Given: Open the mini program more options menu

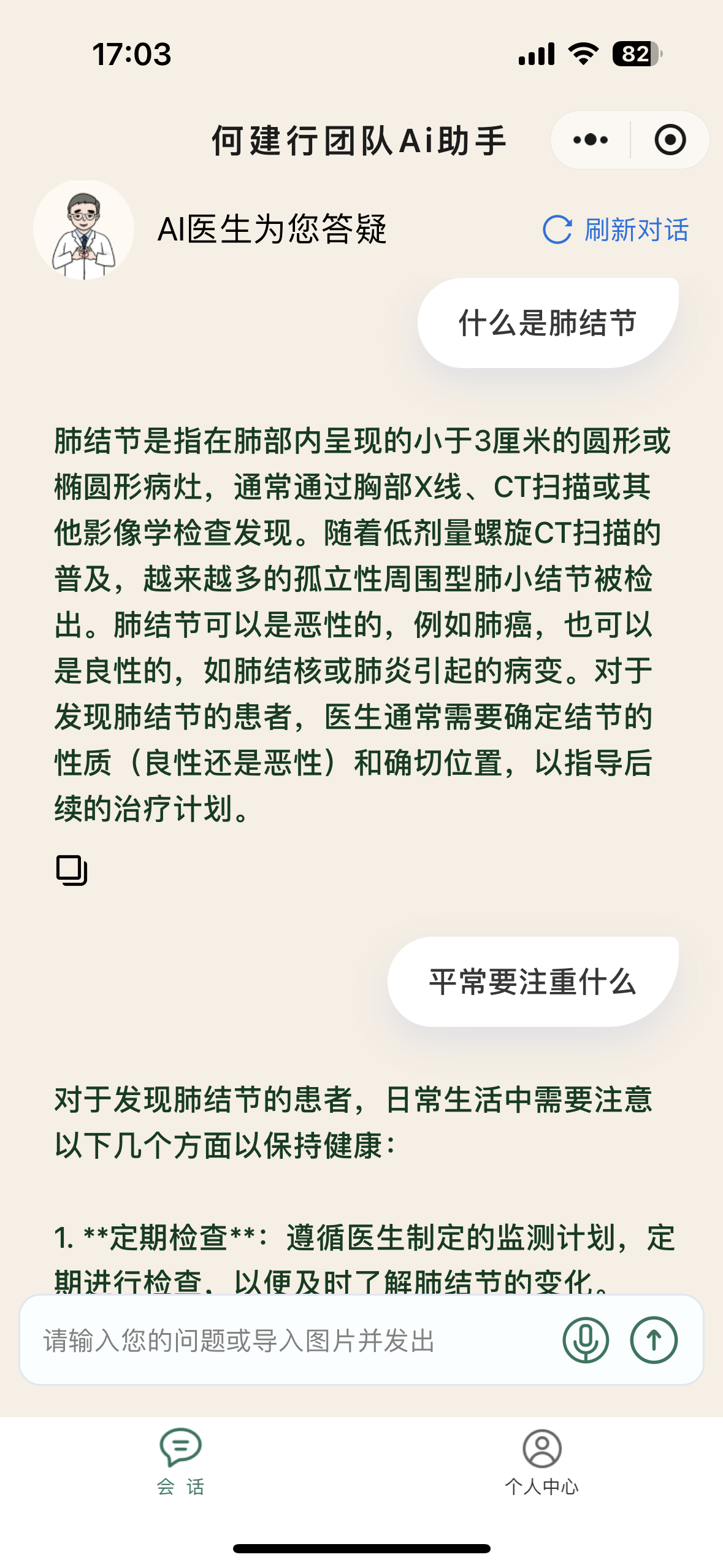Looking at the screenshot, I should pos(590,140).
